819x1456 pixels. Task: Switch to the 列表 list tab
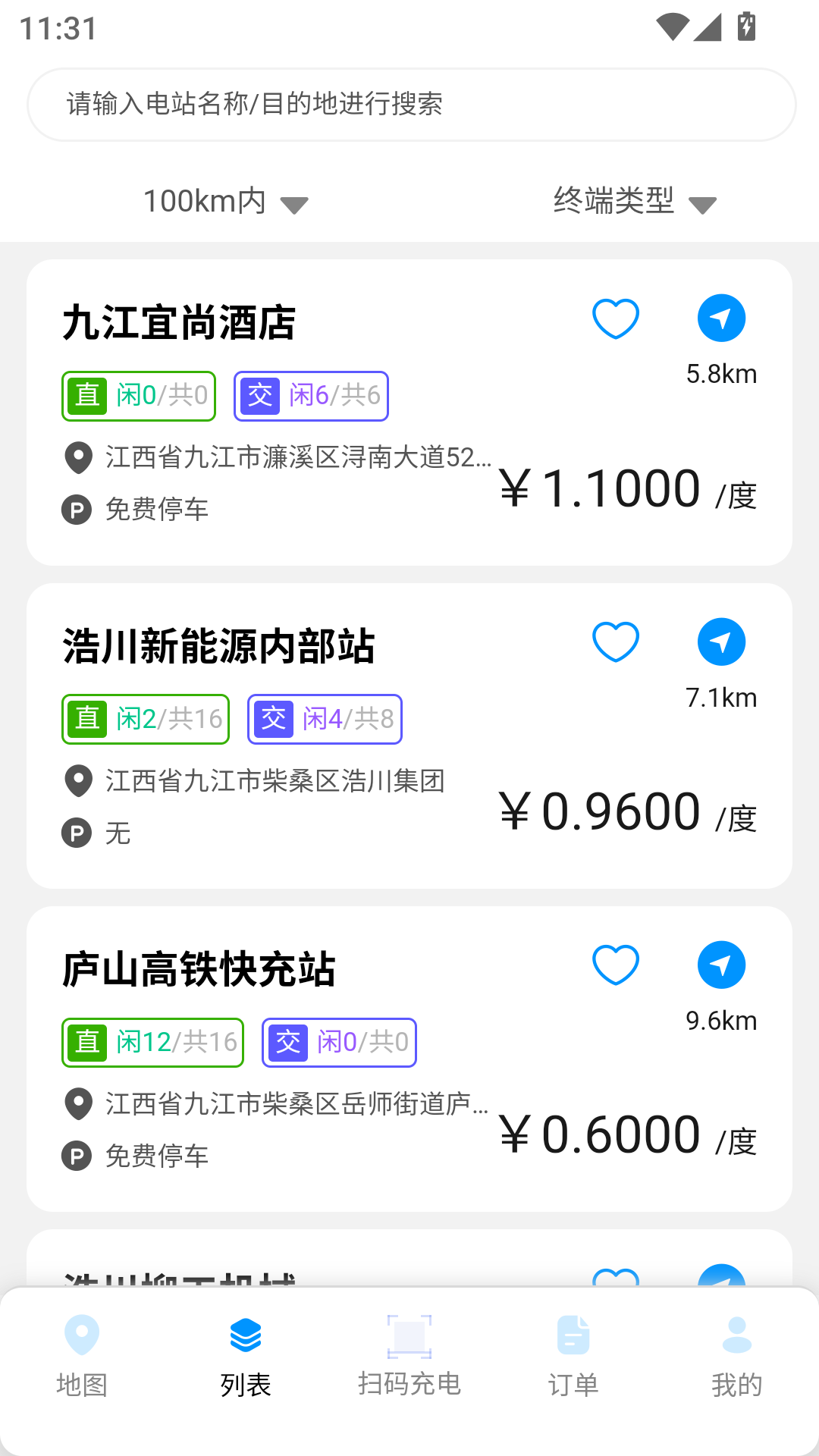[245, 1357]
